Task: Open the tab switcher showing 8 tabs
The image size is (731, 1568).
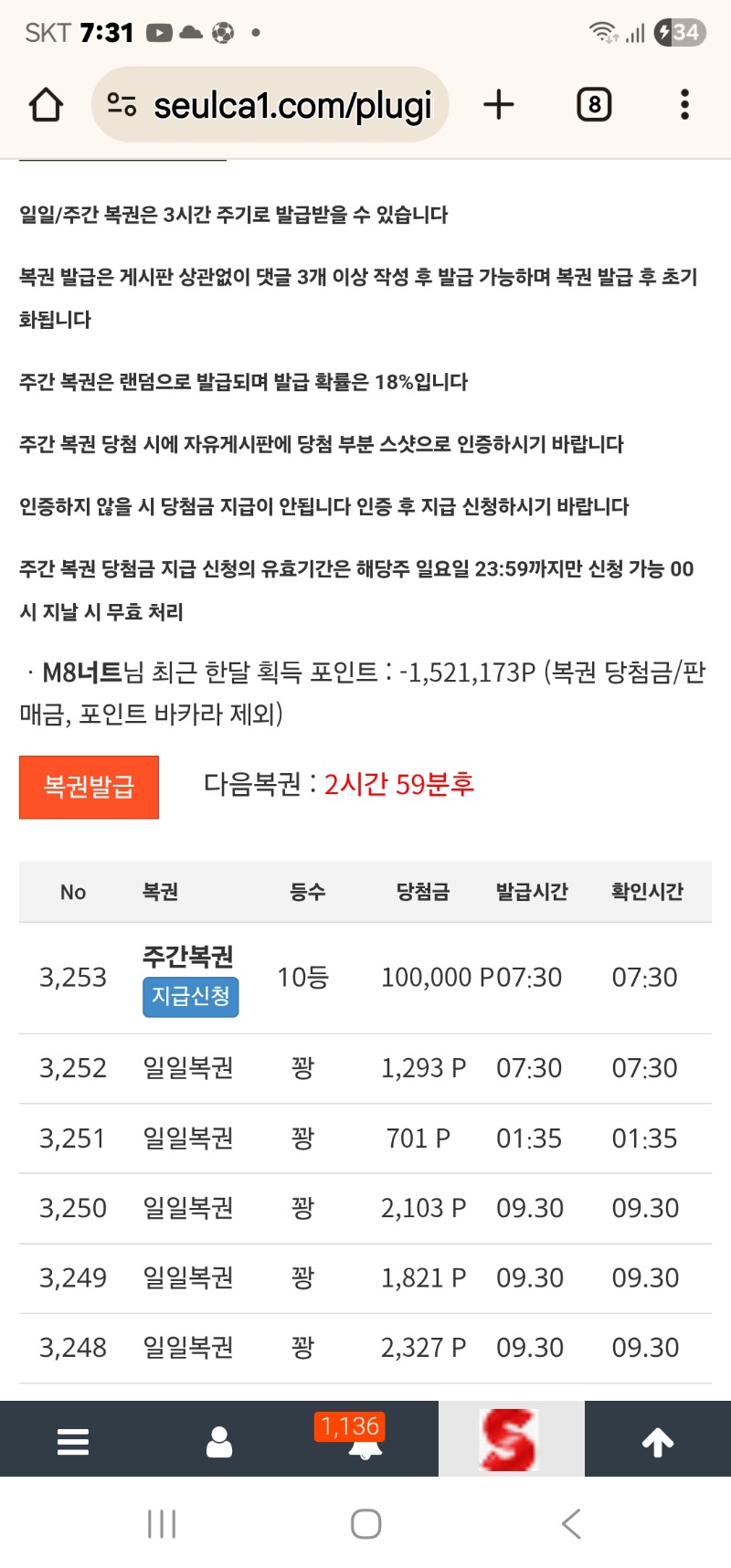Action: pyautogui.click(x=594, y=105)
